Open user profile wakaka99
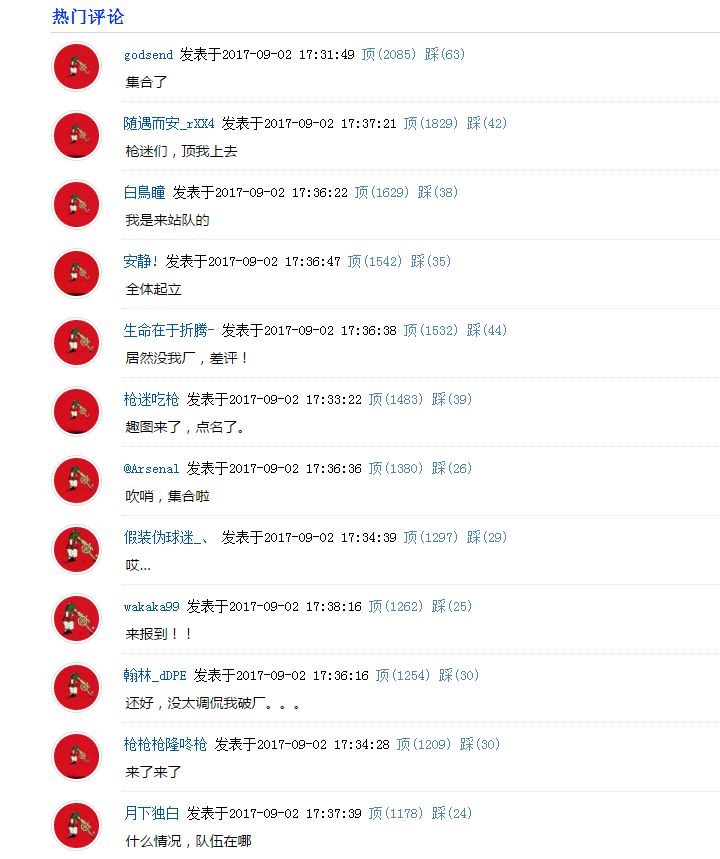 [x=151, y=607]
